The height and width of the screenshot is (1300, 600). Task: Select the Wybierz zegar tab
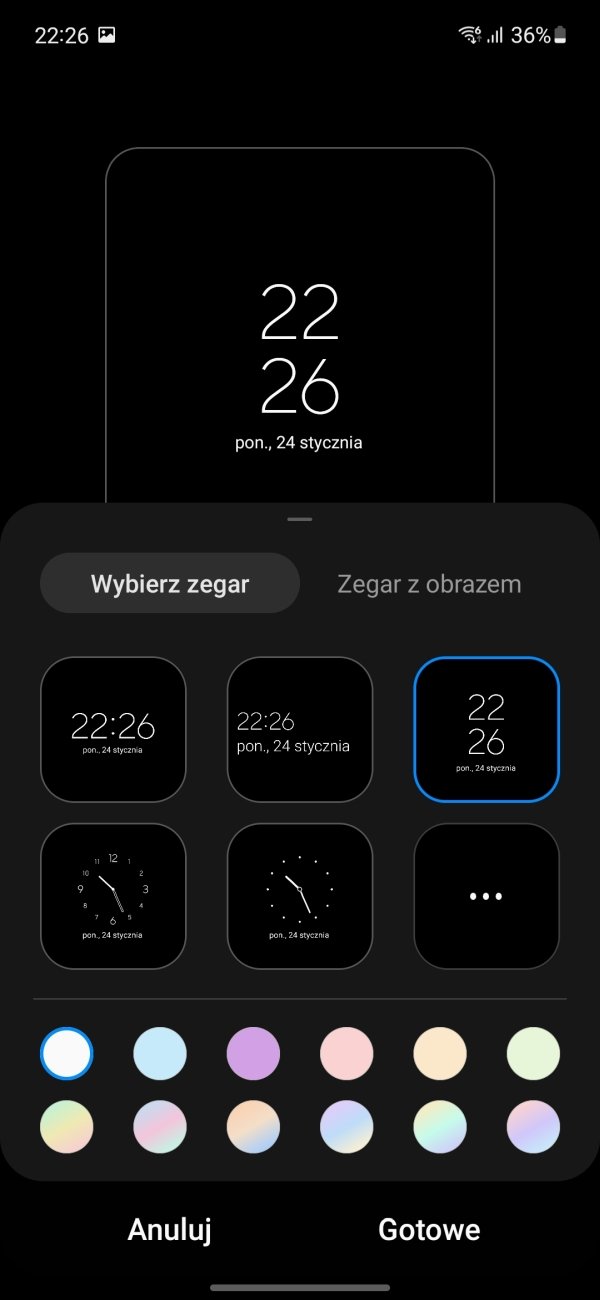click(170, 583)
